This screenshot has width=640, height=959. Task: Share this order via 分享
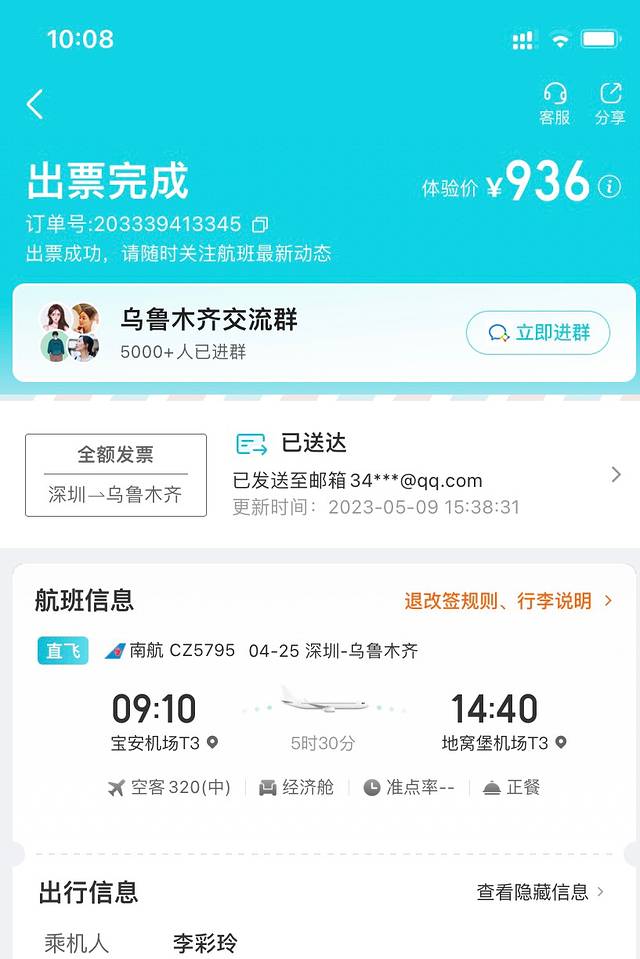pos(609,104)
